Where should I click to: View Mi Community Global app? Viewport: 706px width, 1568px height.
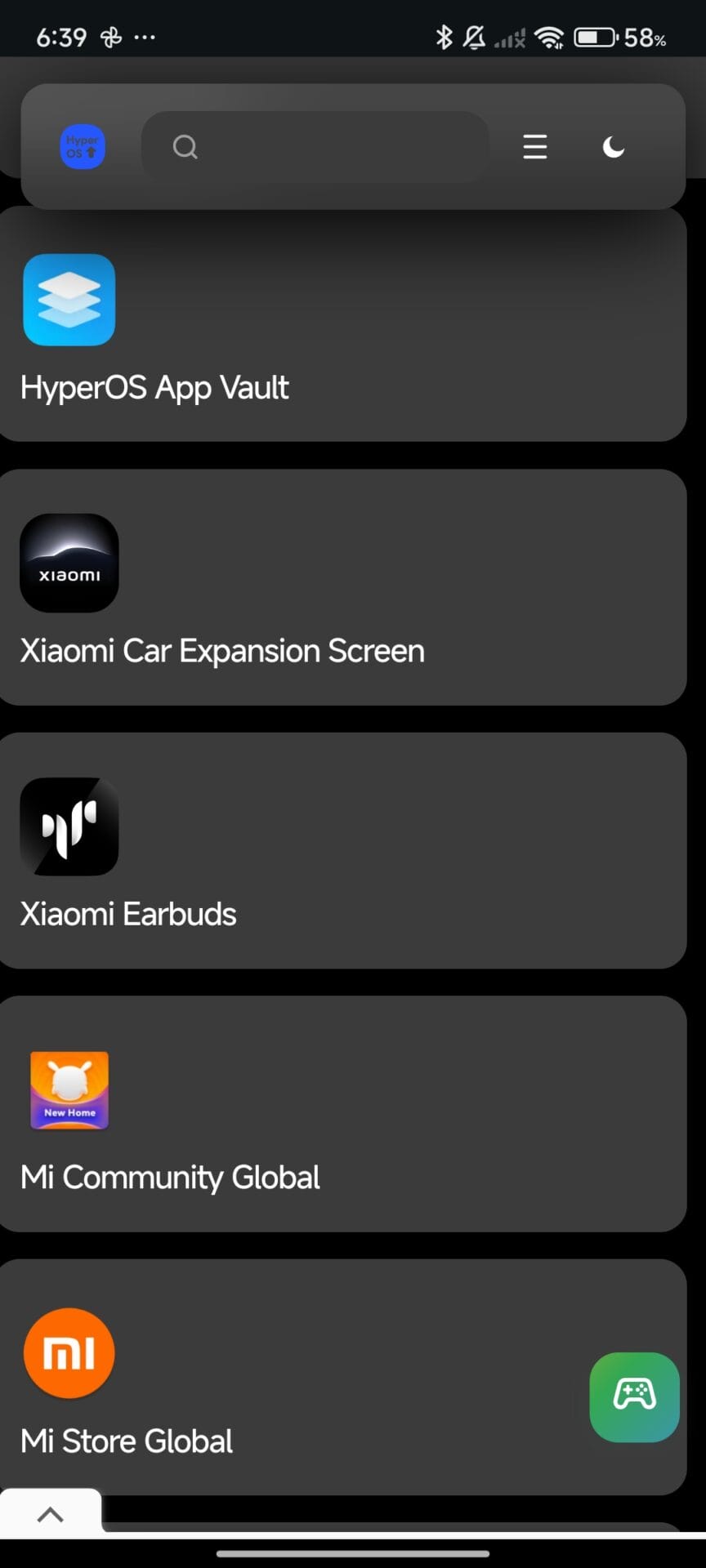343,1114
